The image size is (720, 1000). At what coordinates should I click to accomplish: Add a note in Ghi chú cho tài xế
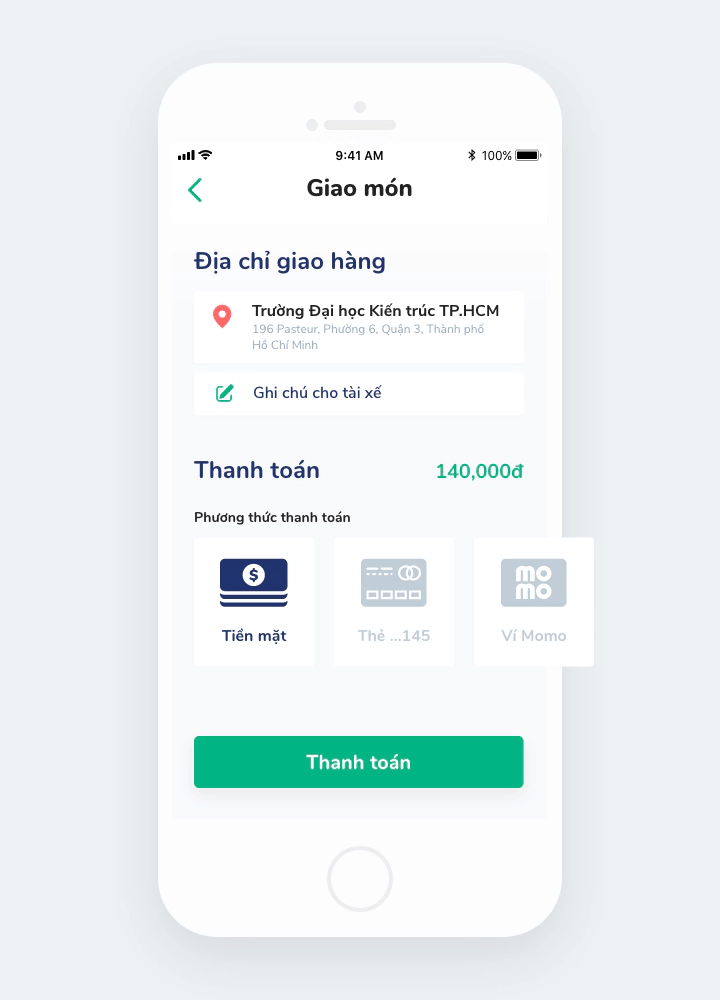[x=358, y=393]
